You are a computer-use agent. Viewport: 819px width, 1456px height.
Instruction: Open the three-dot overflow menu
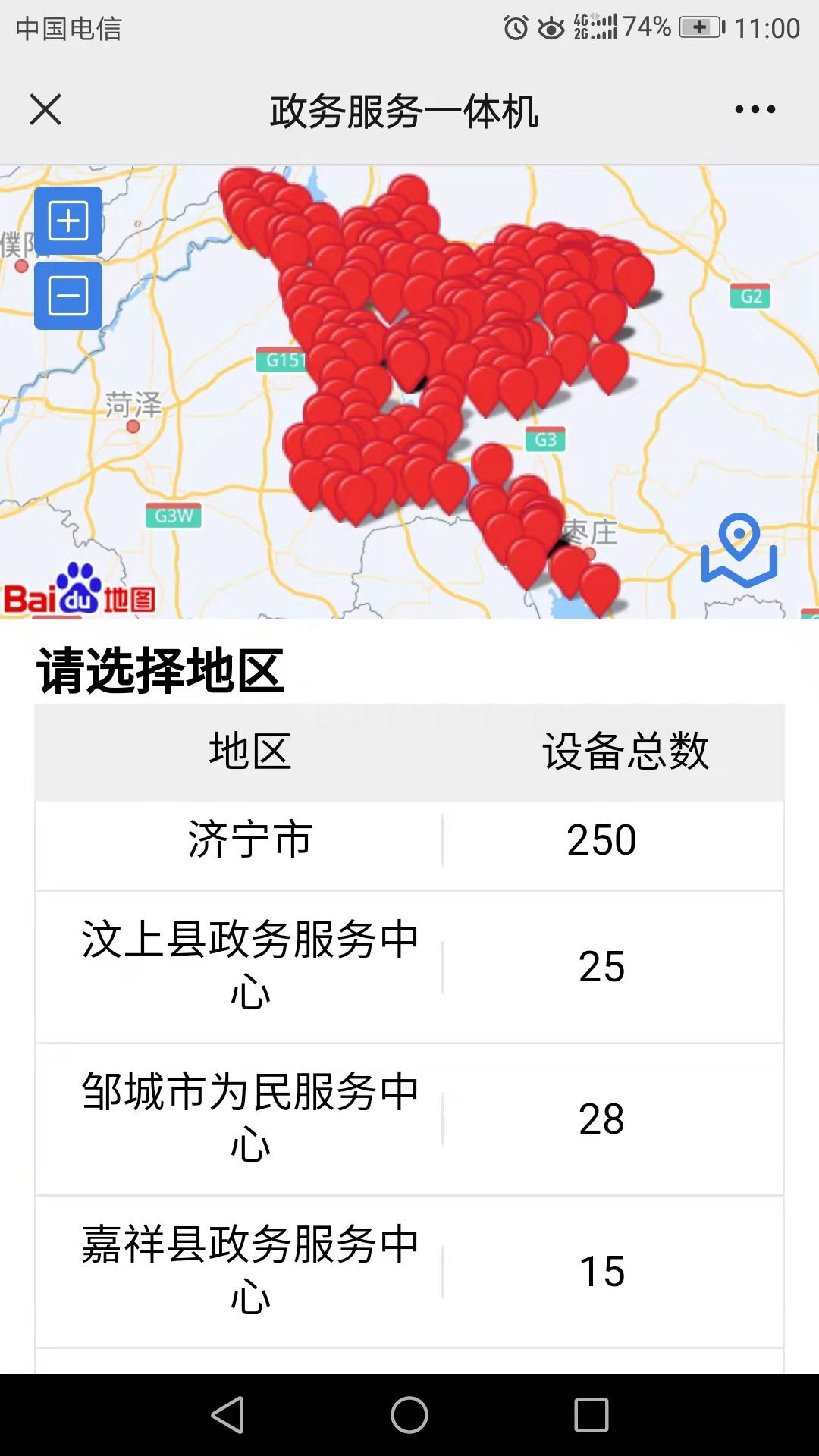(x=755, y=110)
